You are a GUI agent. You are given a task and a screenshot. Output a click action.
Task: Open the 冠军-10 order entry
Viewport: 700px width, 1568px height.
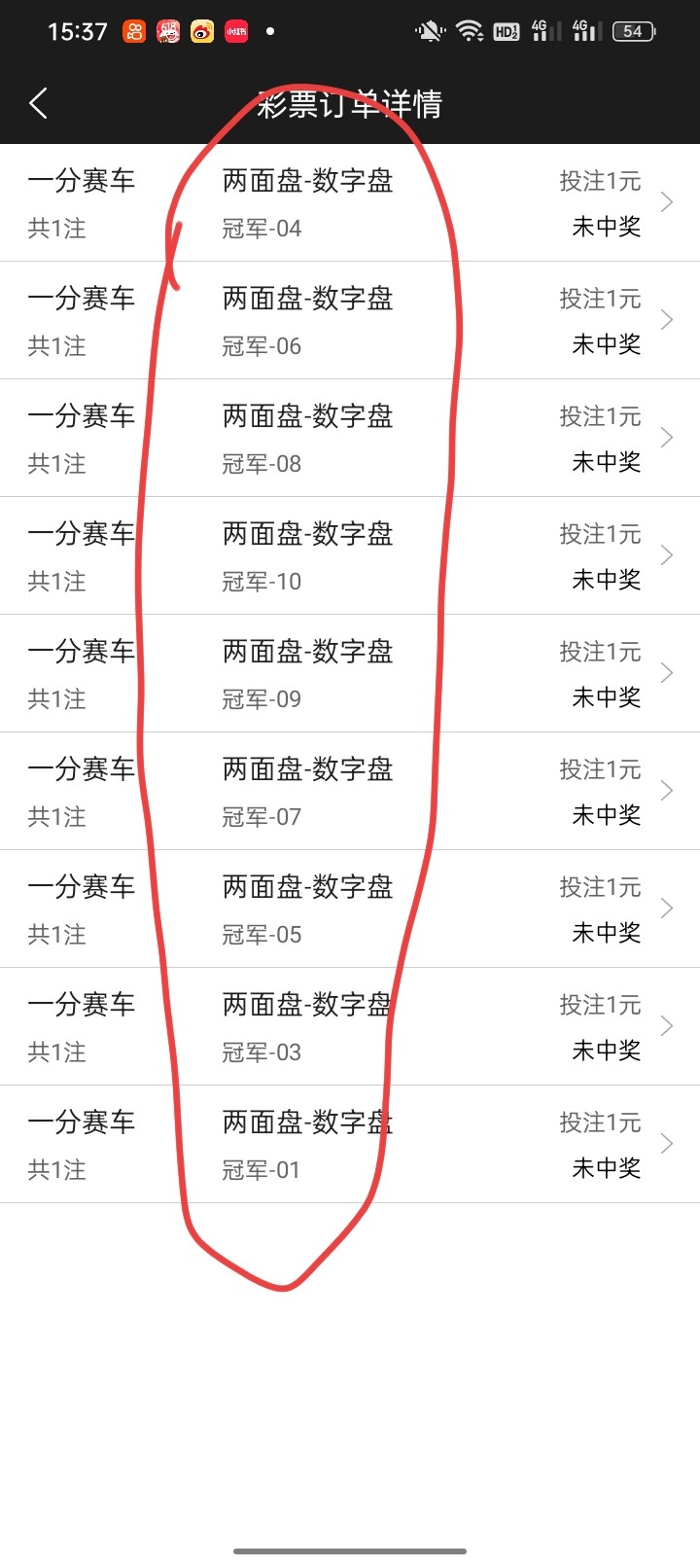350,556
